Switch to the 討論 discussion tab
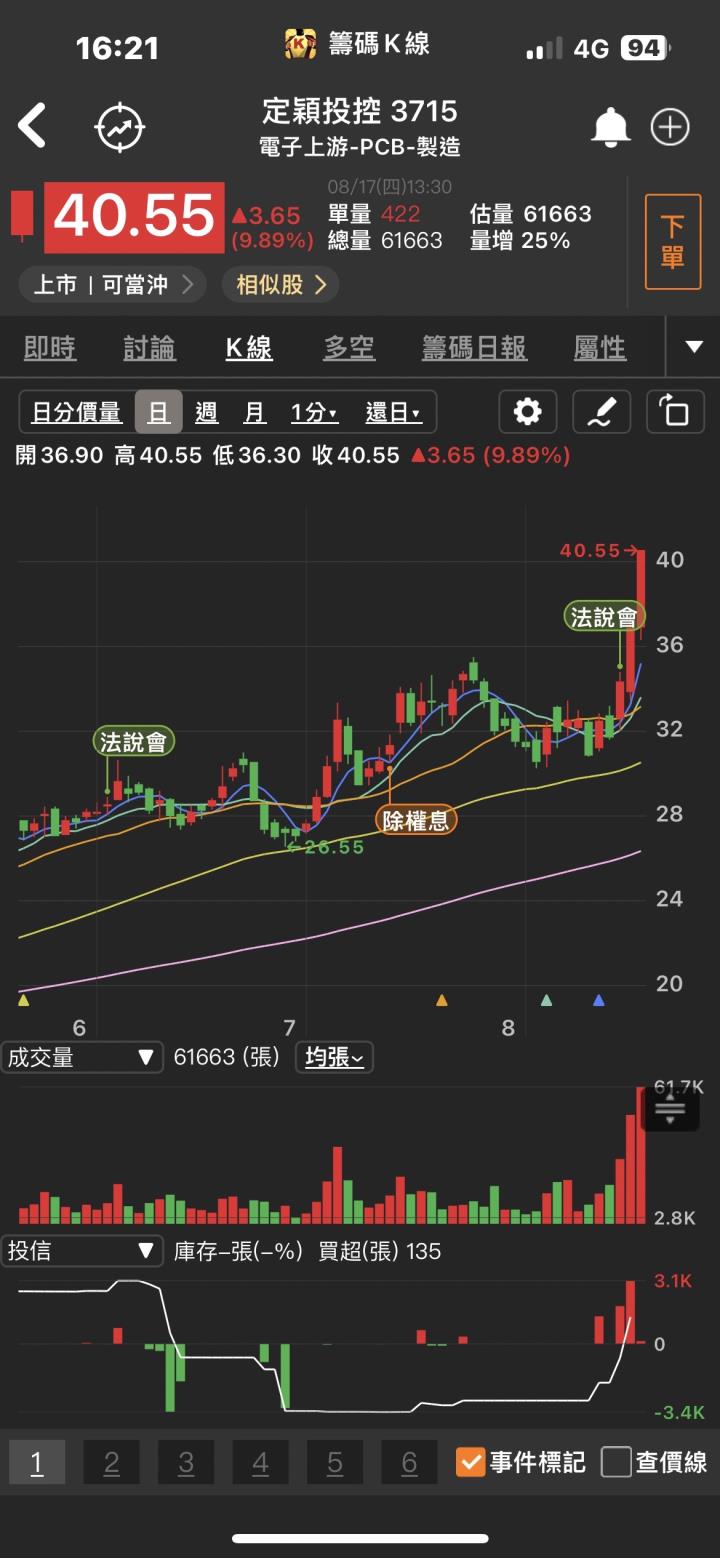 (148, 347)
